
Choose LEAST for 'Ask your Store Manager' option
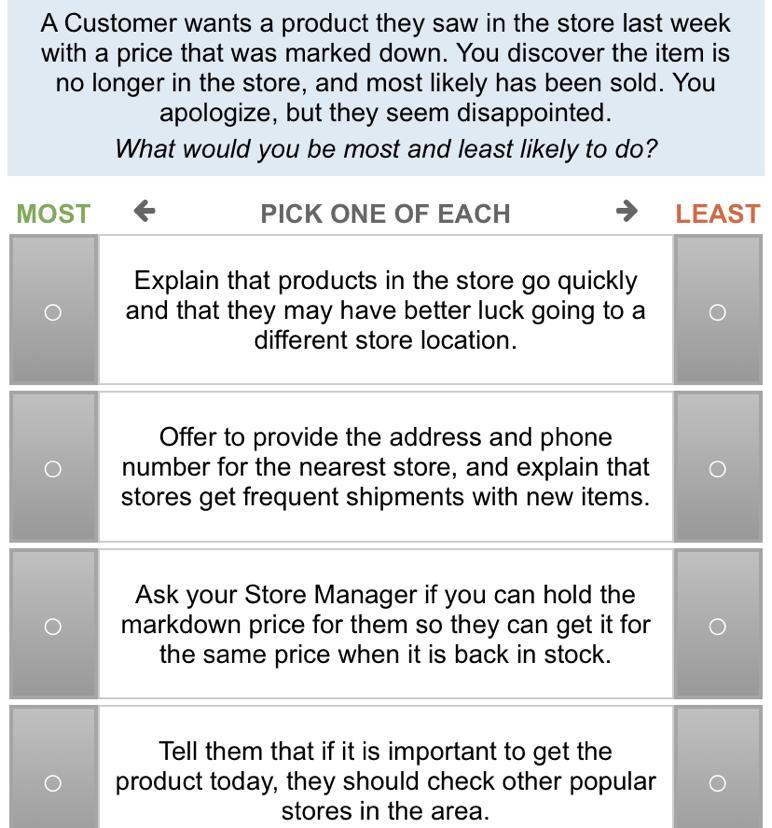717,626
